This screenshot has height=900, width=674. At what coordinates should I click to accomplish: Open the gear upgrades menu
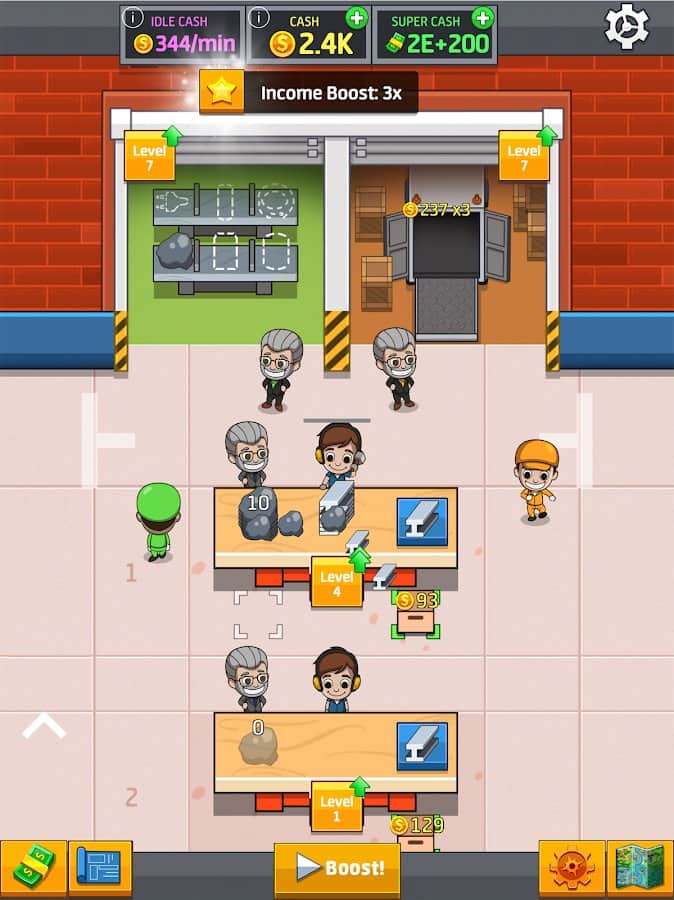(572, 867)
